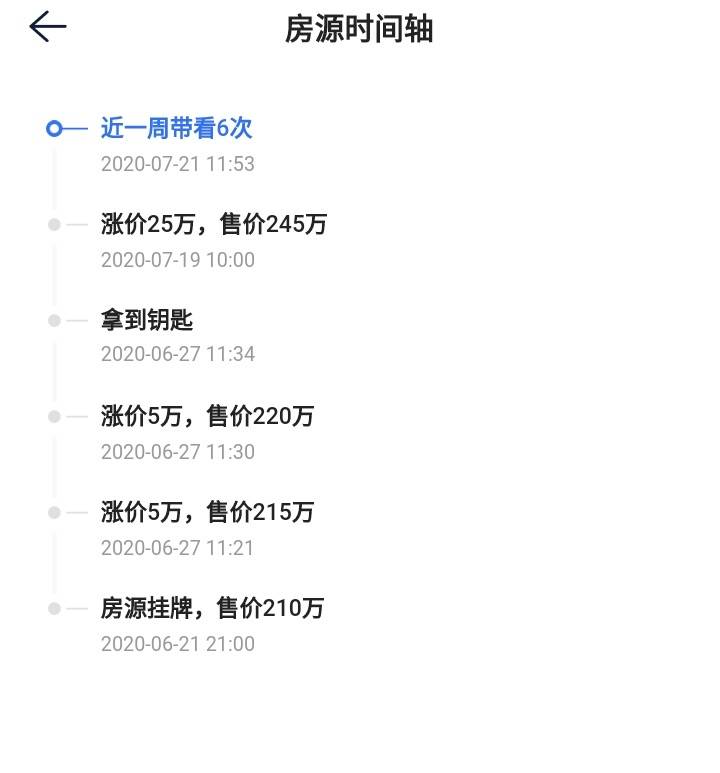Click the dot beside 涨价25万 entry
Screen dimensions: 720x773
(x=53, y=224)
